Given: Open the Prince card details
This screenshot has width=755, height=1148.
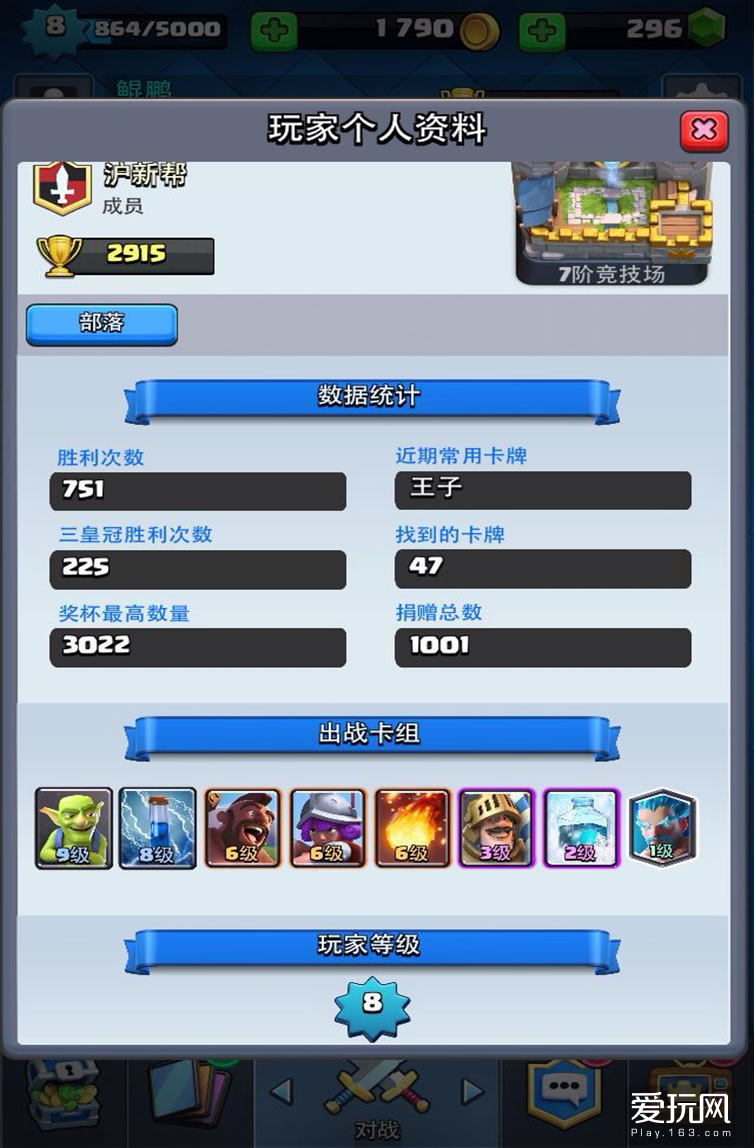Looking at the screenshot, I should pyautogui.click(x=497, y=827).
